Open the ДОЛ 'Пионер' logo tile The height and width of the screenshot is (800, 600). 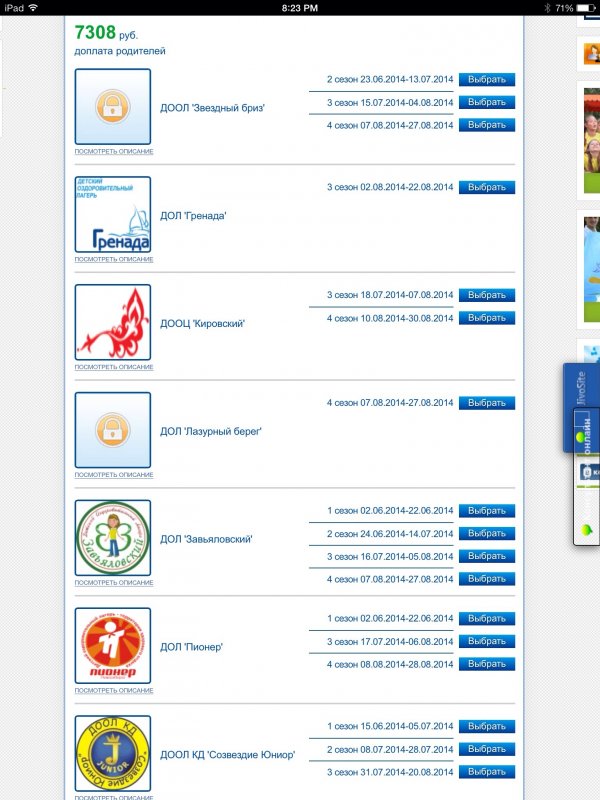[113, 645]
